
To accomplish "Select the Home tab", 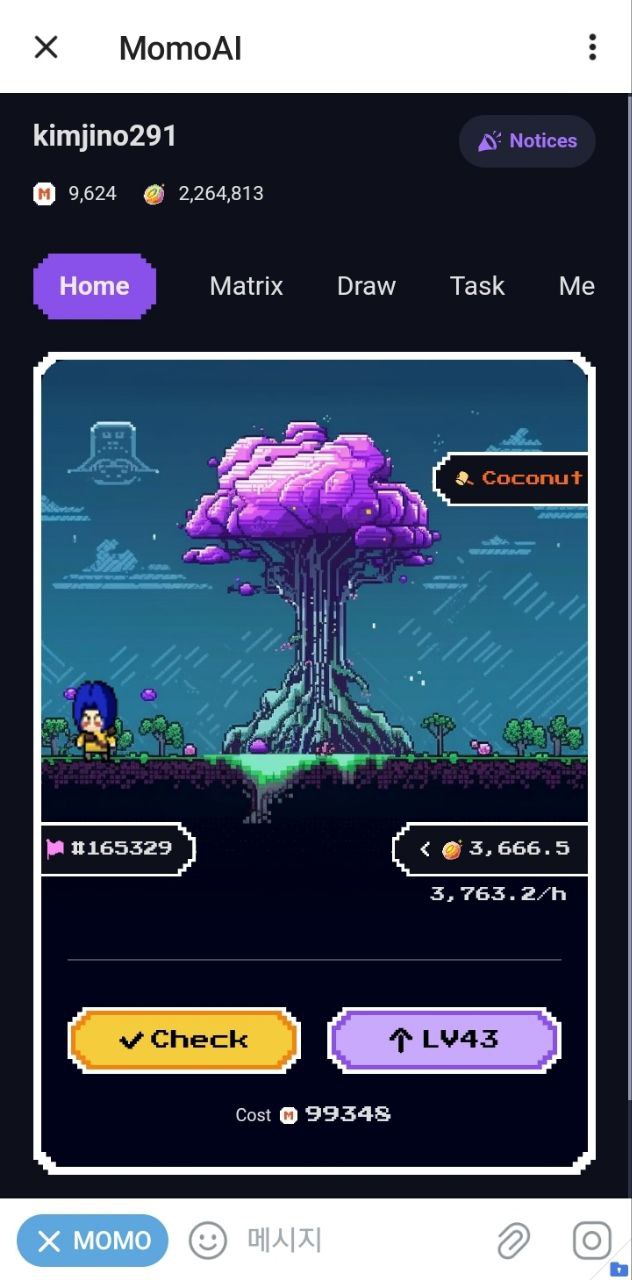I will tap(95, 286).
